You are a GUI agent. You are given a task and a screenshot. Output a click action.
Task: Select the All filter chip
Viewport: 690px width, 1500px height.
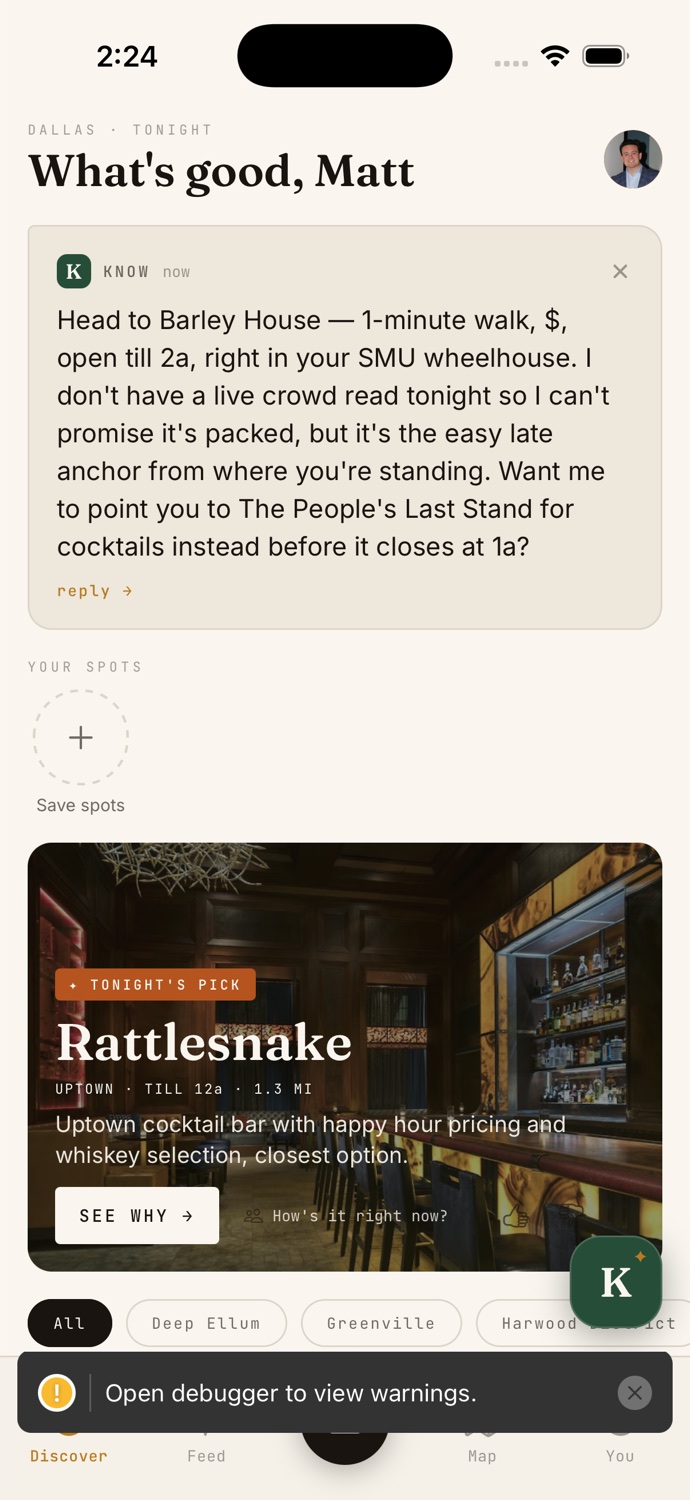pos(70,1323)
